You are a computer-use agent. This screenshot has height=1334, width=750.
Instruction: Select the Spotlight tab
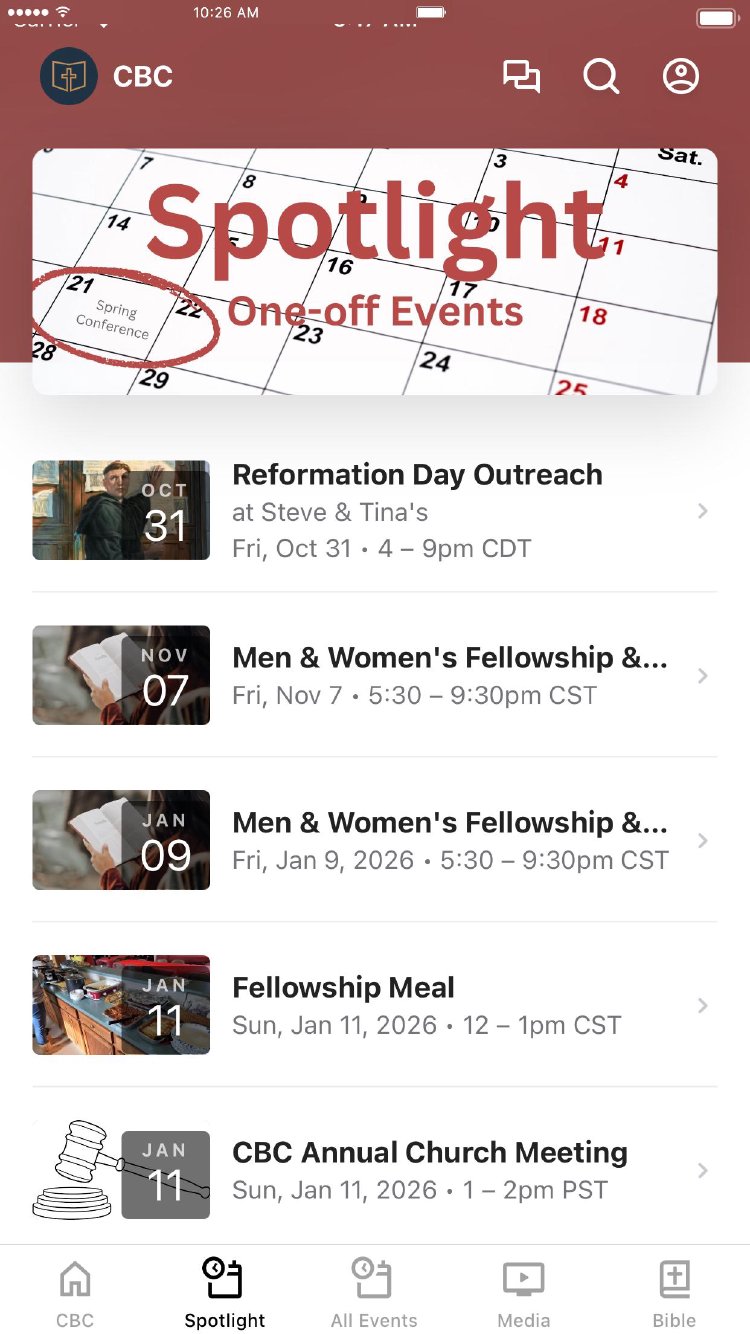pyautogui.click(x=225, y=1292)
